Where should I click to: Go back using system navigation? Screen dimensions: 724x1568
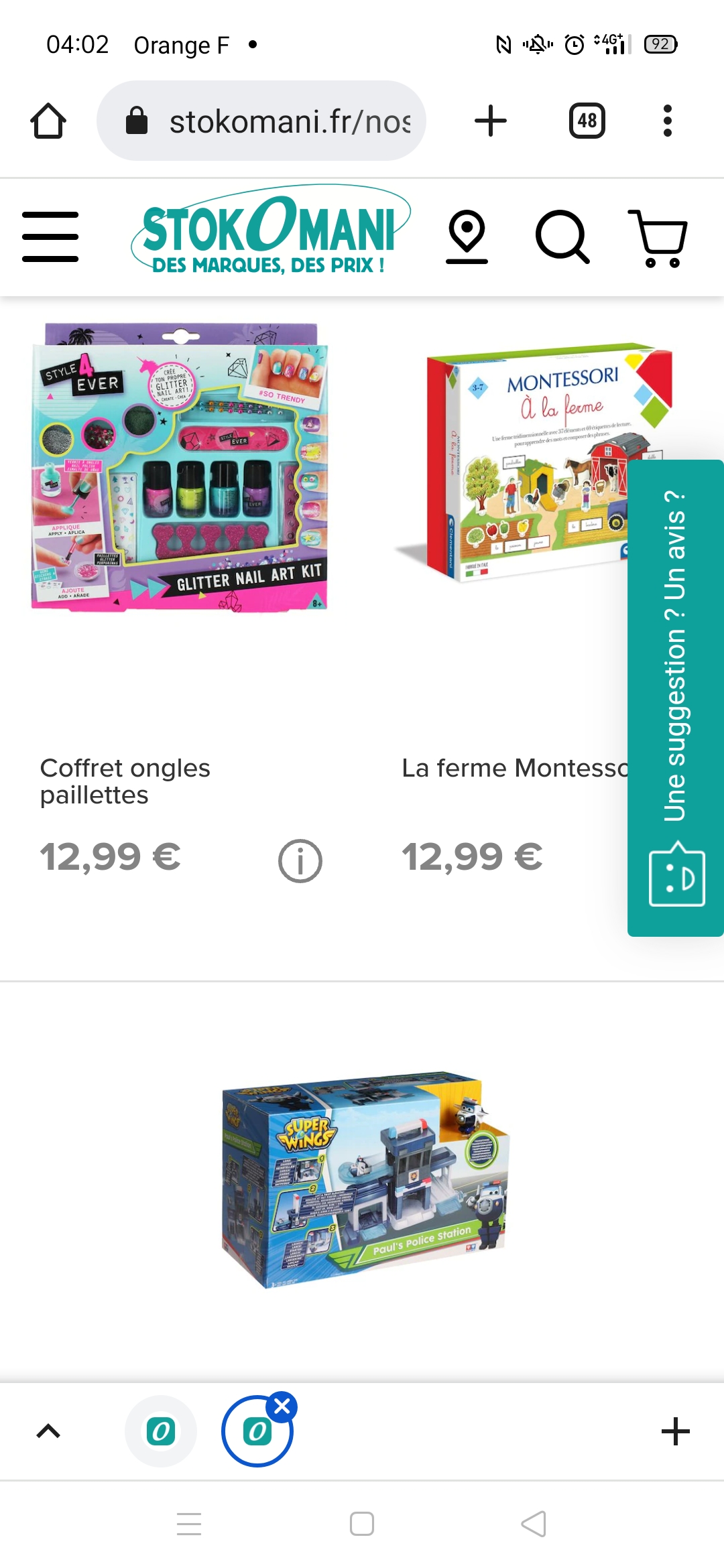pyautogui.click(x=534, y=1524)
